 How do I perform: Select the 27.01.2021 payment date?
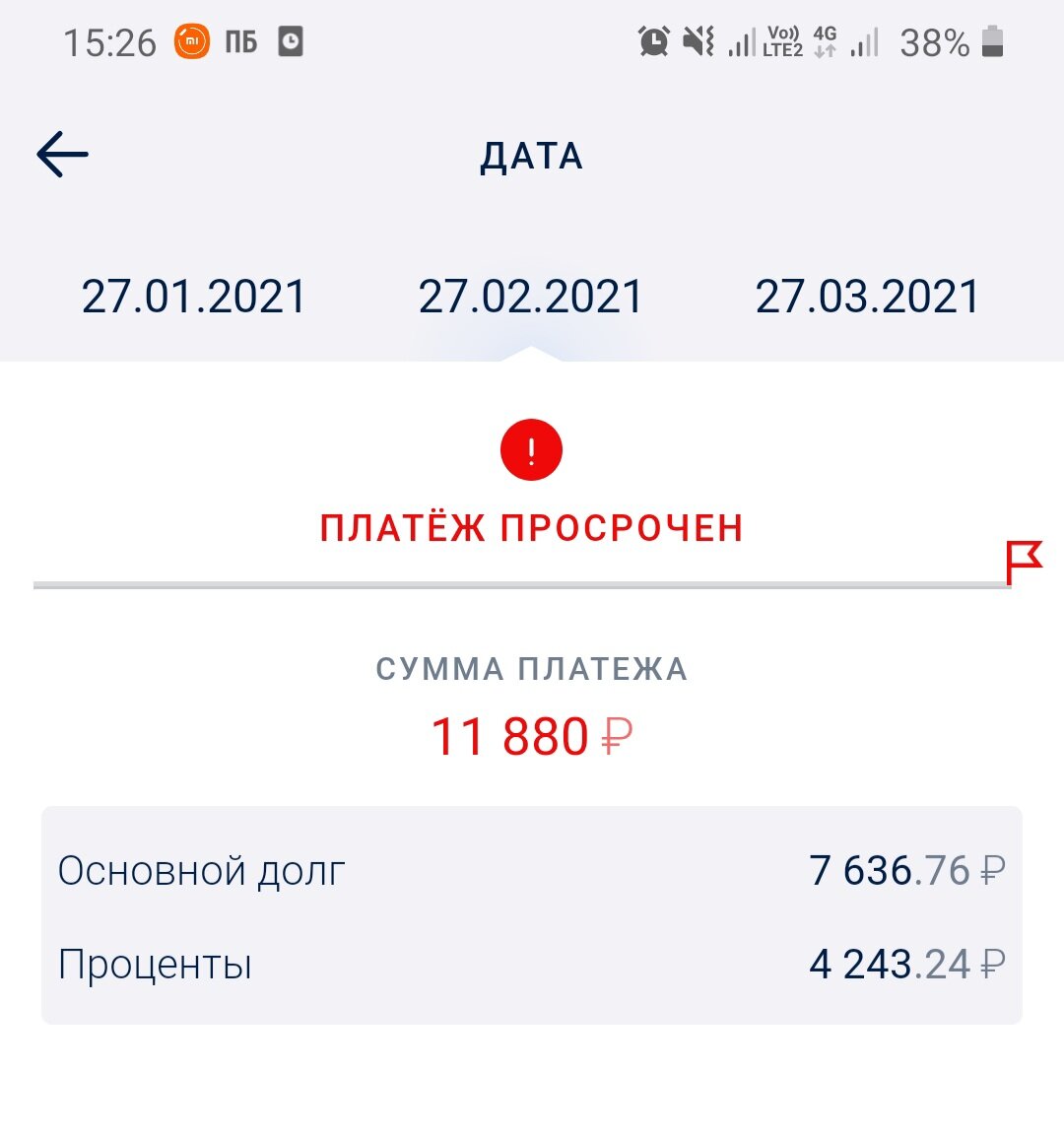[194, 297]
